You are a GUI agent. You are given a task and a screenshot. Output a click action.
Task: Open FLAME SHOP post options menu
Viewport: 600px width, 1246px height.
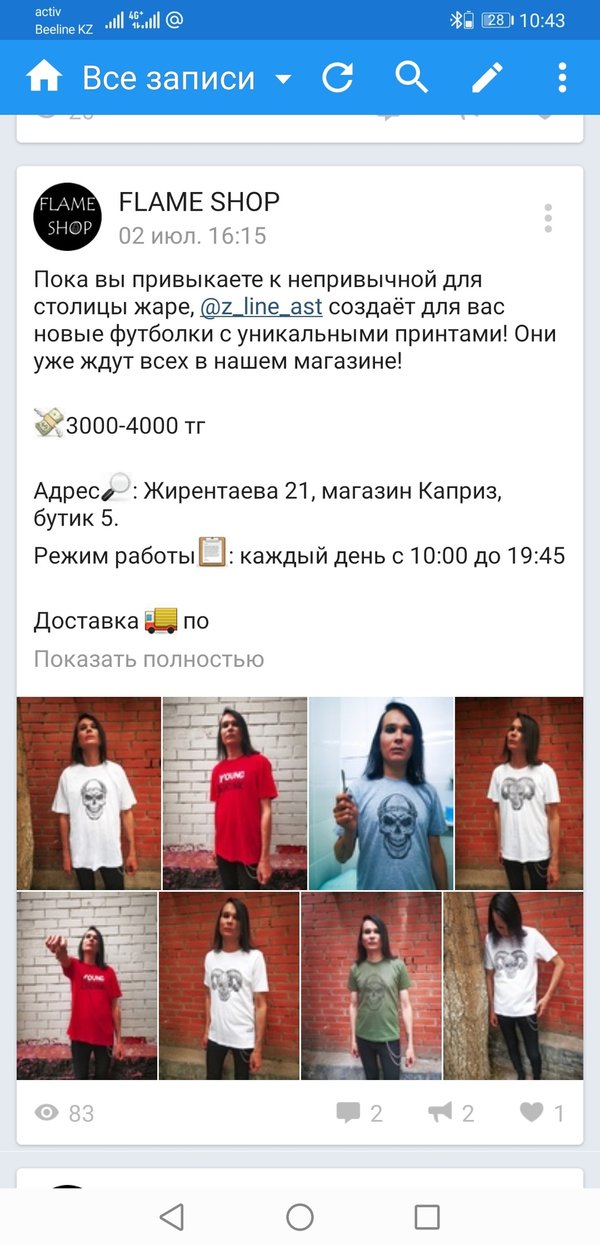[x=548, y=218]
